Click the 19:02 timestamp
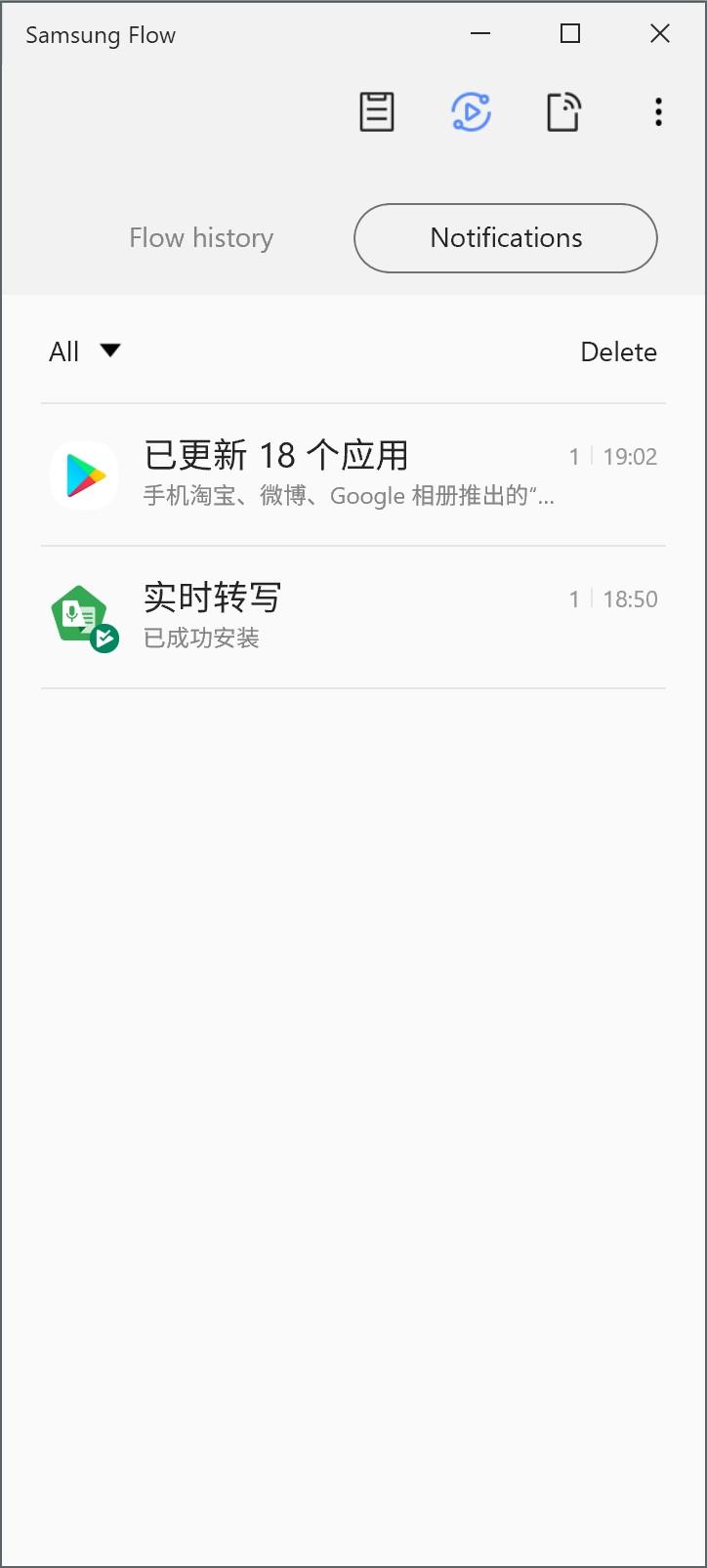 [x=629, y=456]
